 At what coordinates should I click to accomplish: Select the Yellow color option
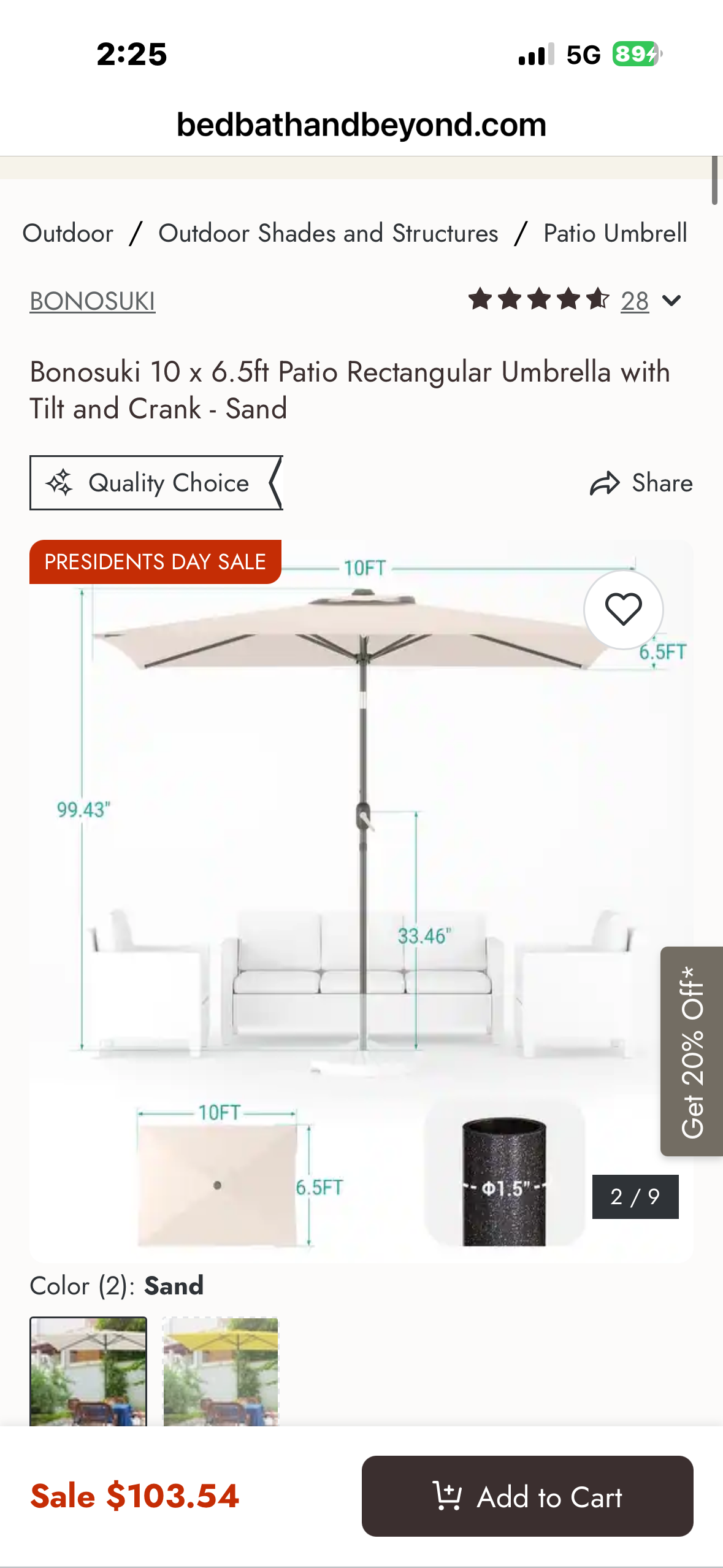(x=221, y=1373)
